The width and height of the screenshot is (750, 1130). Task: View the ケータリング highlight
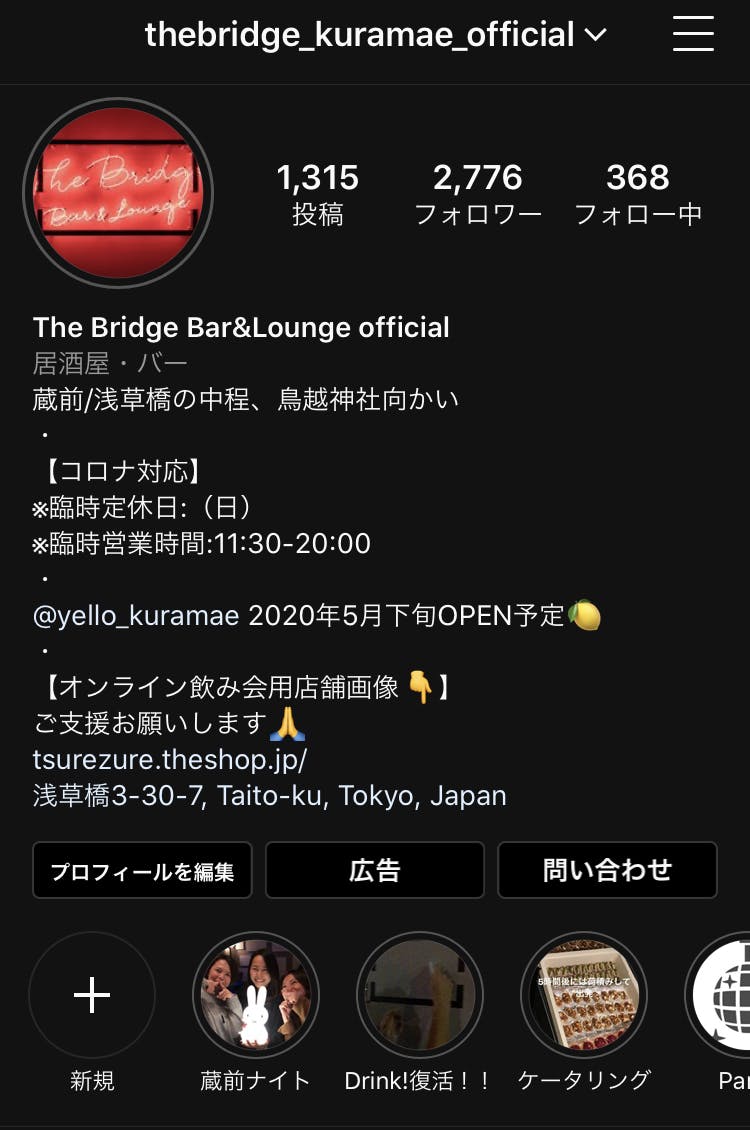pyautogui.click(x=584, y=995)
